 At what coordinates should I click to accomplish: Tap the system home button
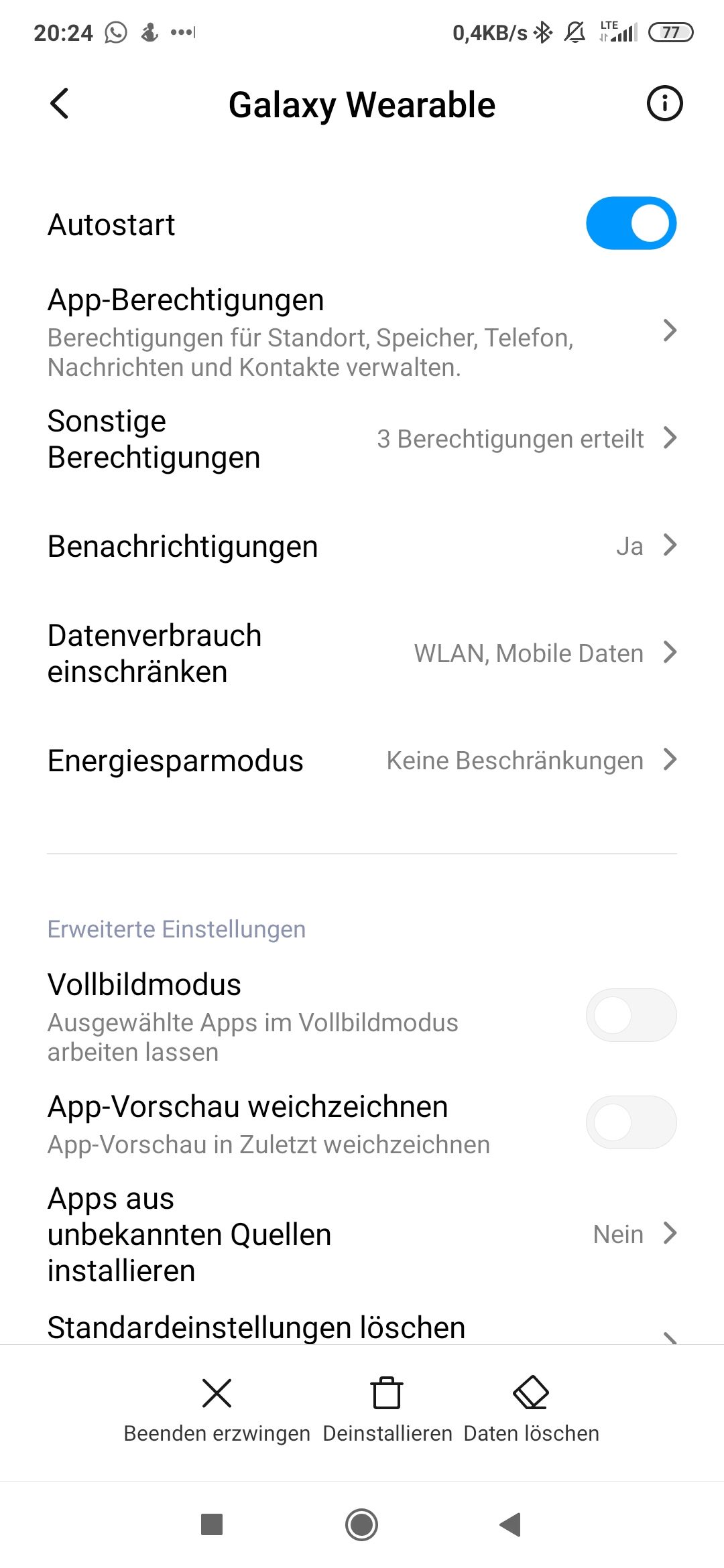coord(361,1524)
